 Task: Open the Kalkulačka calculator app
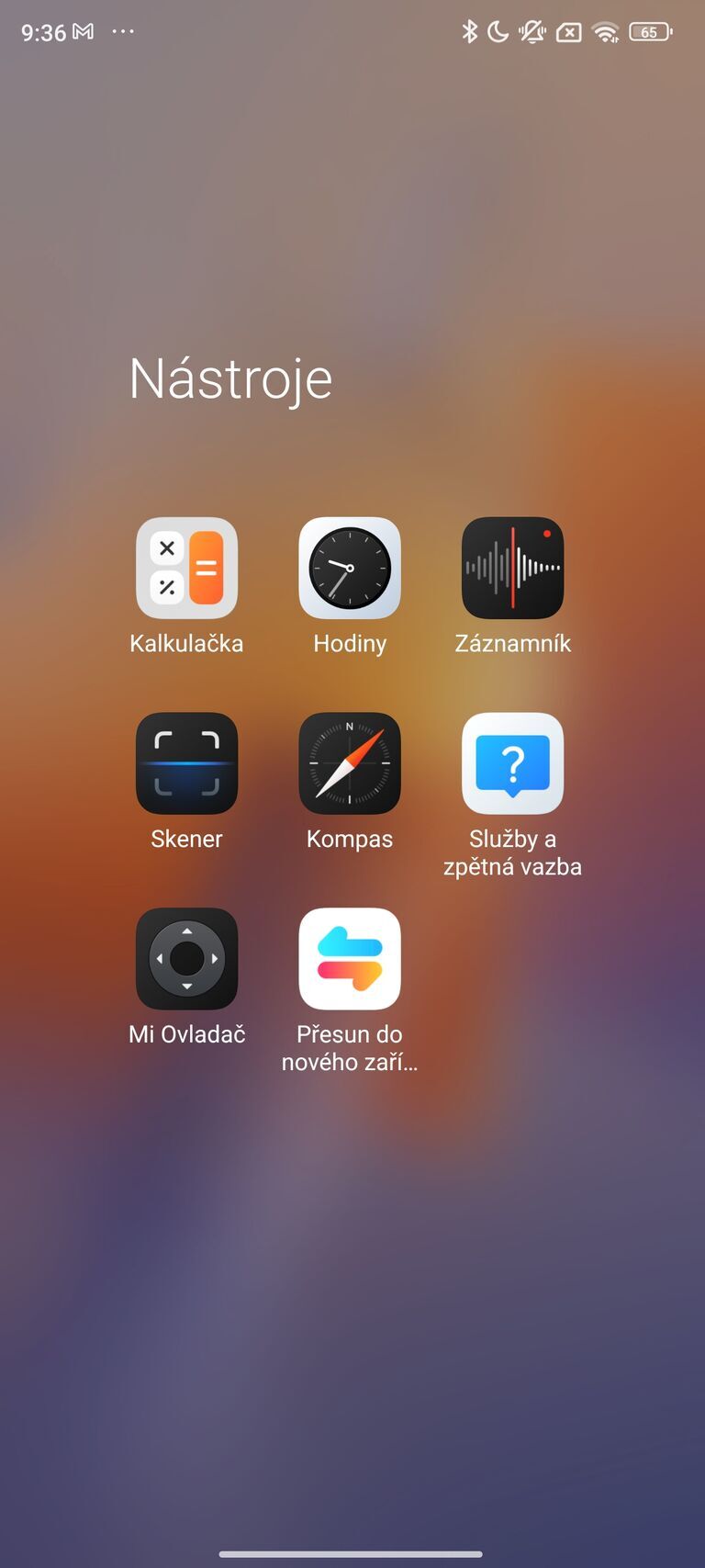pyautogui.click(x=186, y=568)
